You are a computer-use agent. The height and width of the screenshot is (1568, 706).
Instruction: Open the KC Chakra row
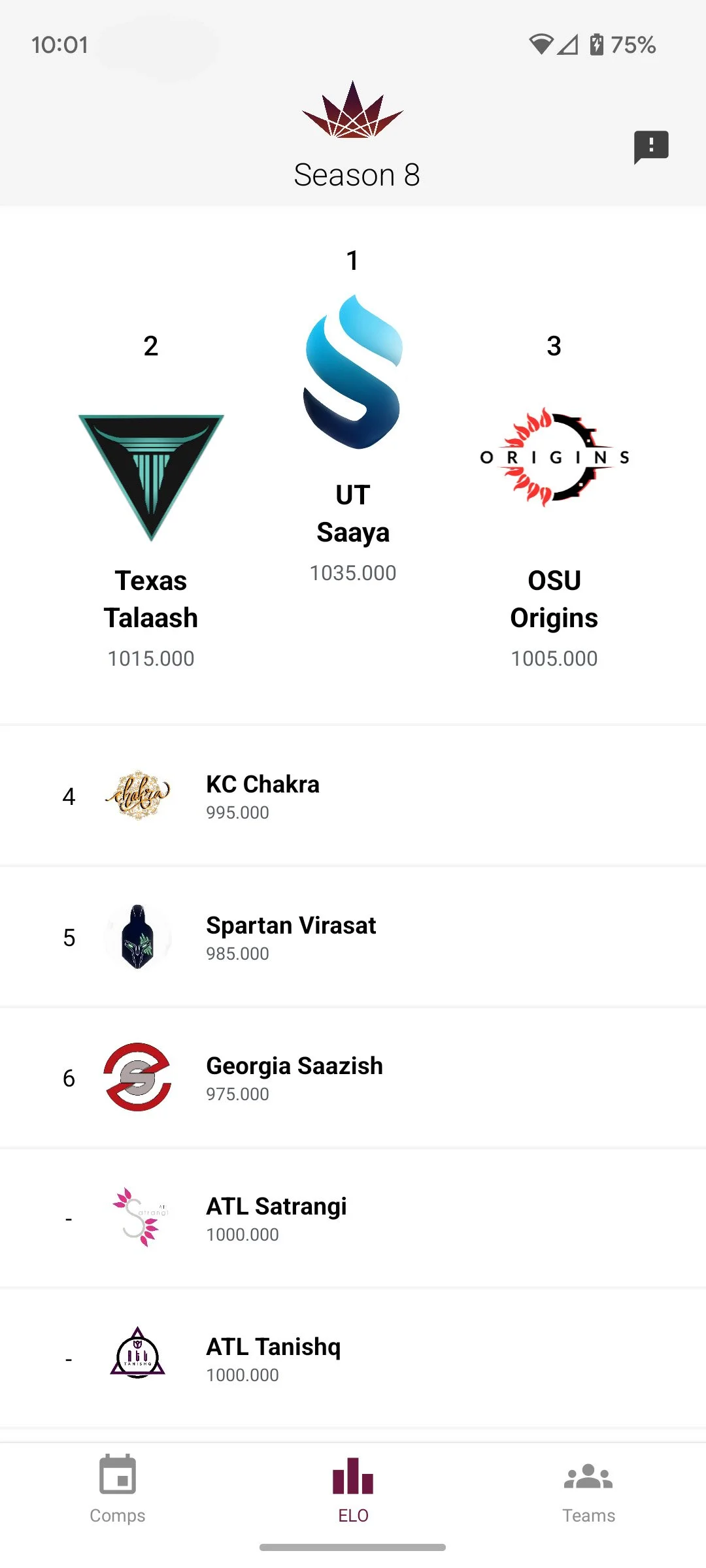click(x=353, y=796)
